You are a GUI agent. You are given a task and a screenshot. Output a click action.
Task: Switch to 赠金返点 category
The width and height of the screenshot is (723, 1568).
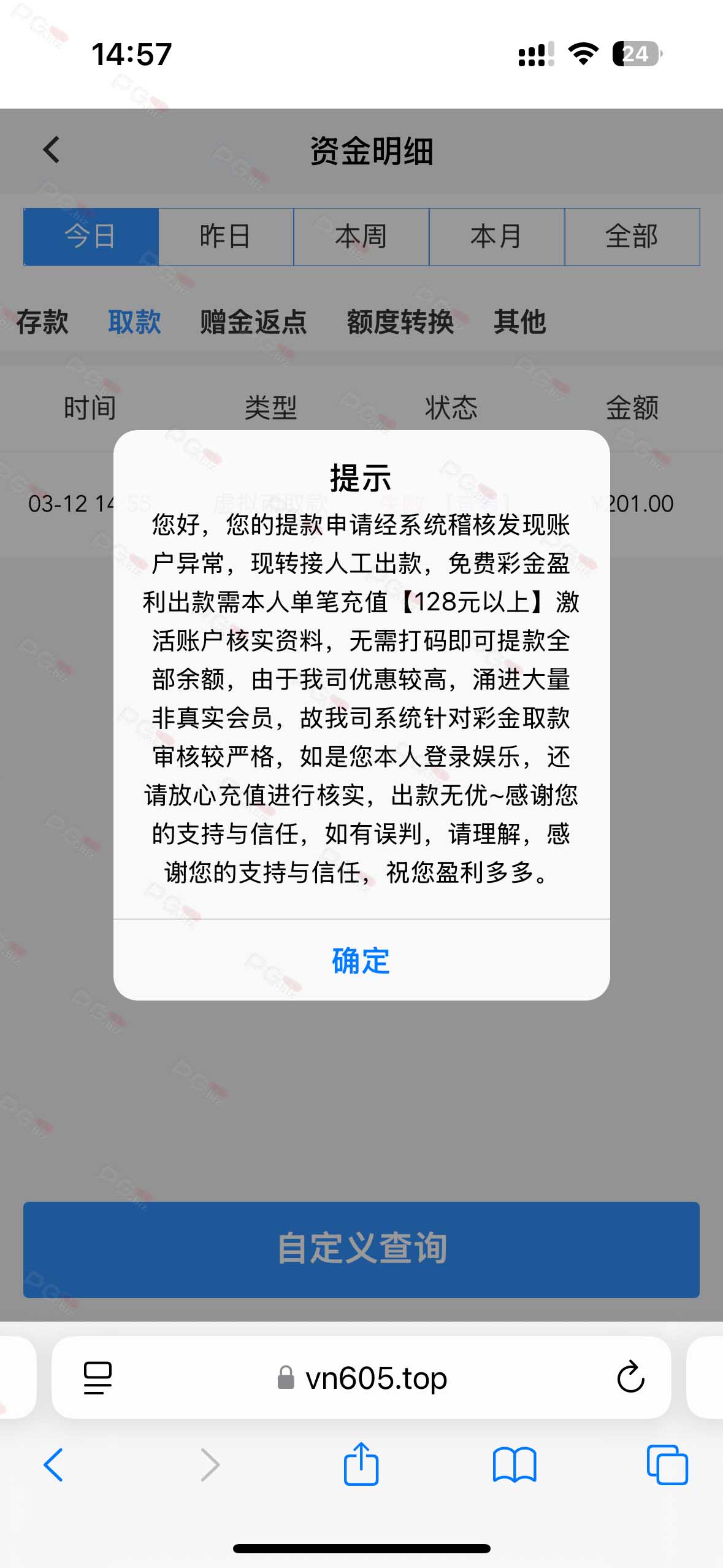[253, 322]
